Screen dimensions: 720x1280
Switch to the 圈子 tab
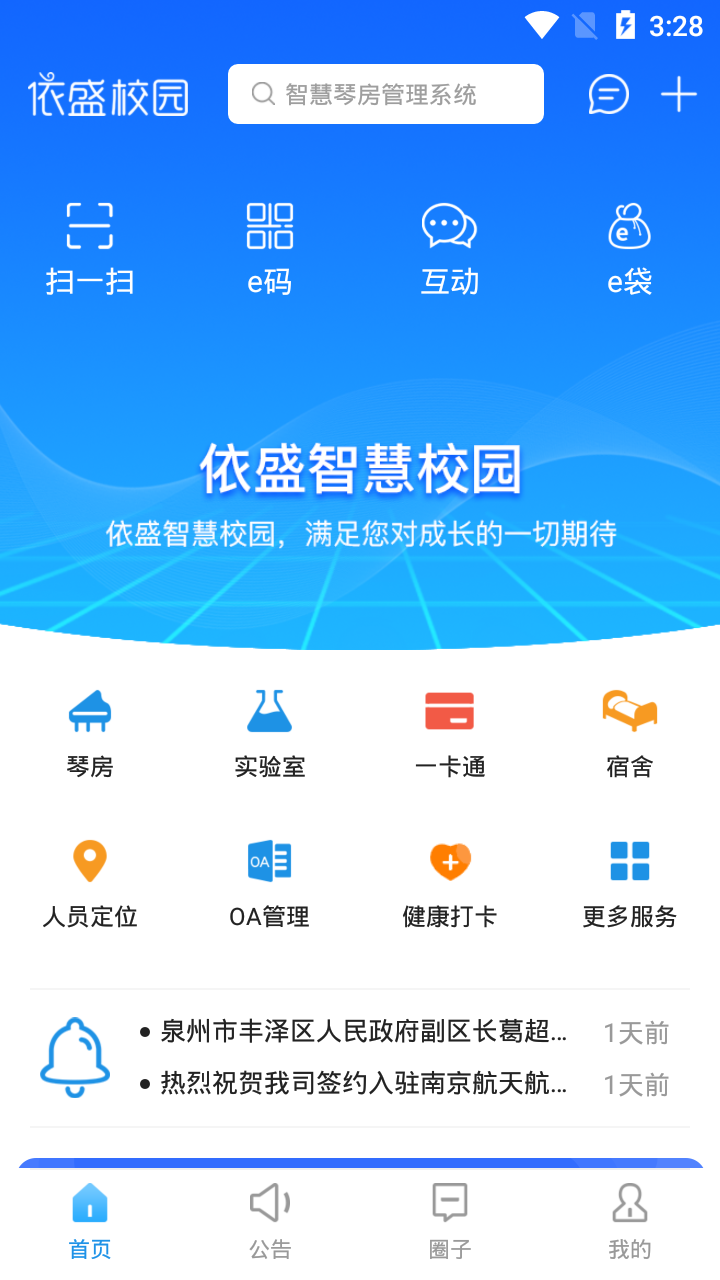pos(449,1215)
